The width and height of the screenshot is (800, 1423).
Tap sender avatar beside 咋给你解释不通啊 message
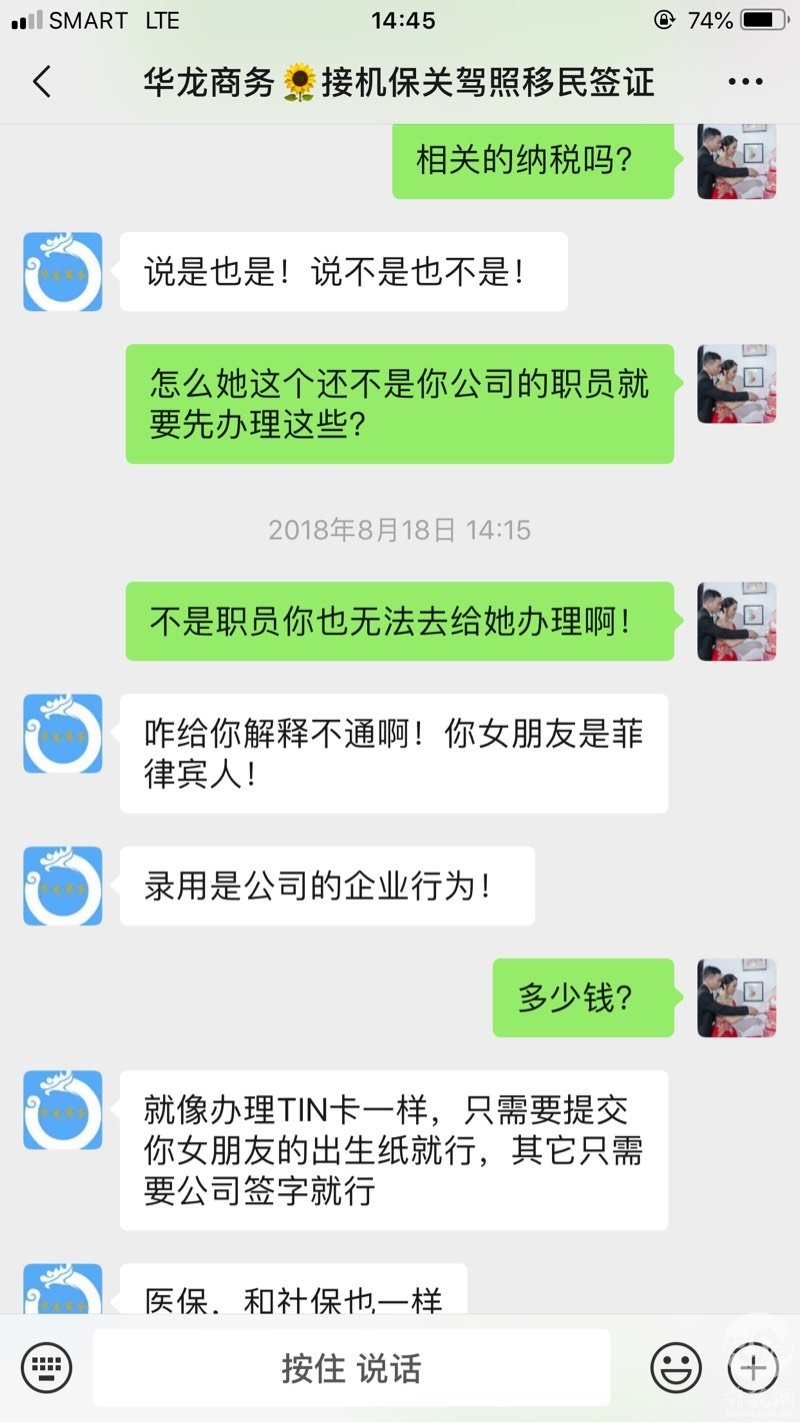63,733
